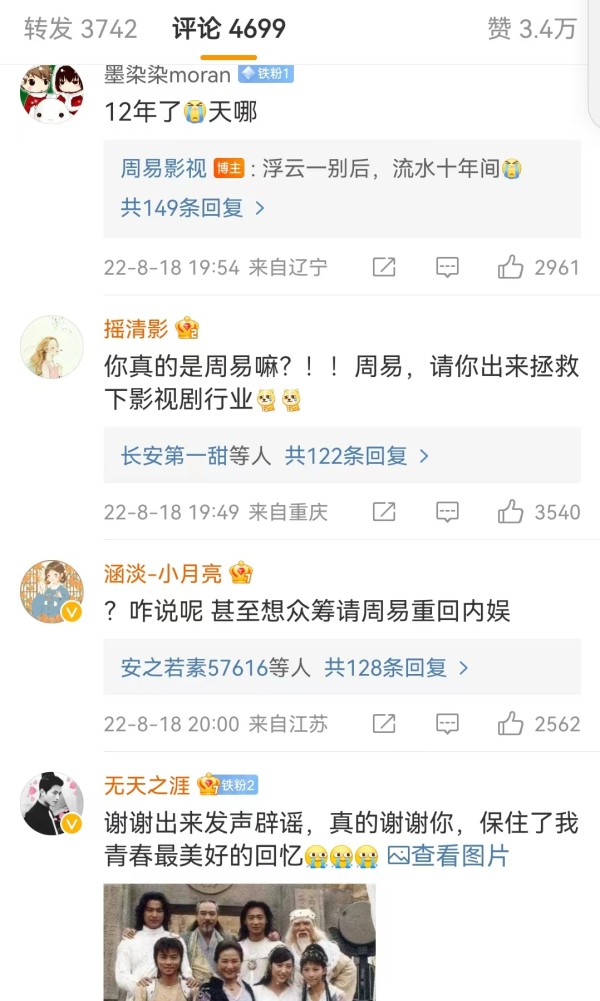Open the photo attached by 无天之涯
600x1001 pixels.
pos(239,942)
